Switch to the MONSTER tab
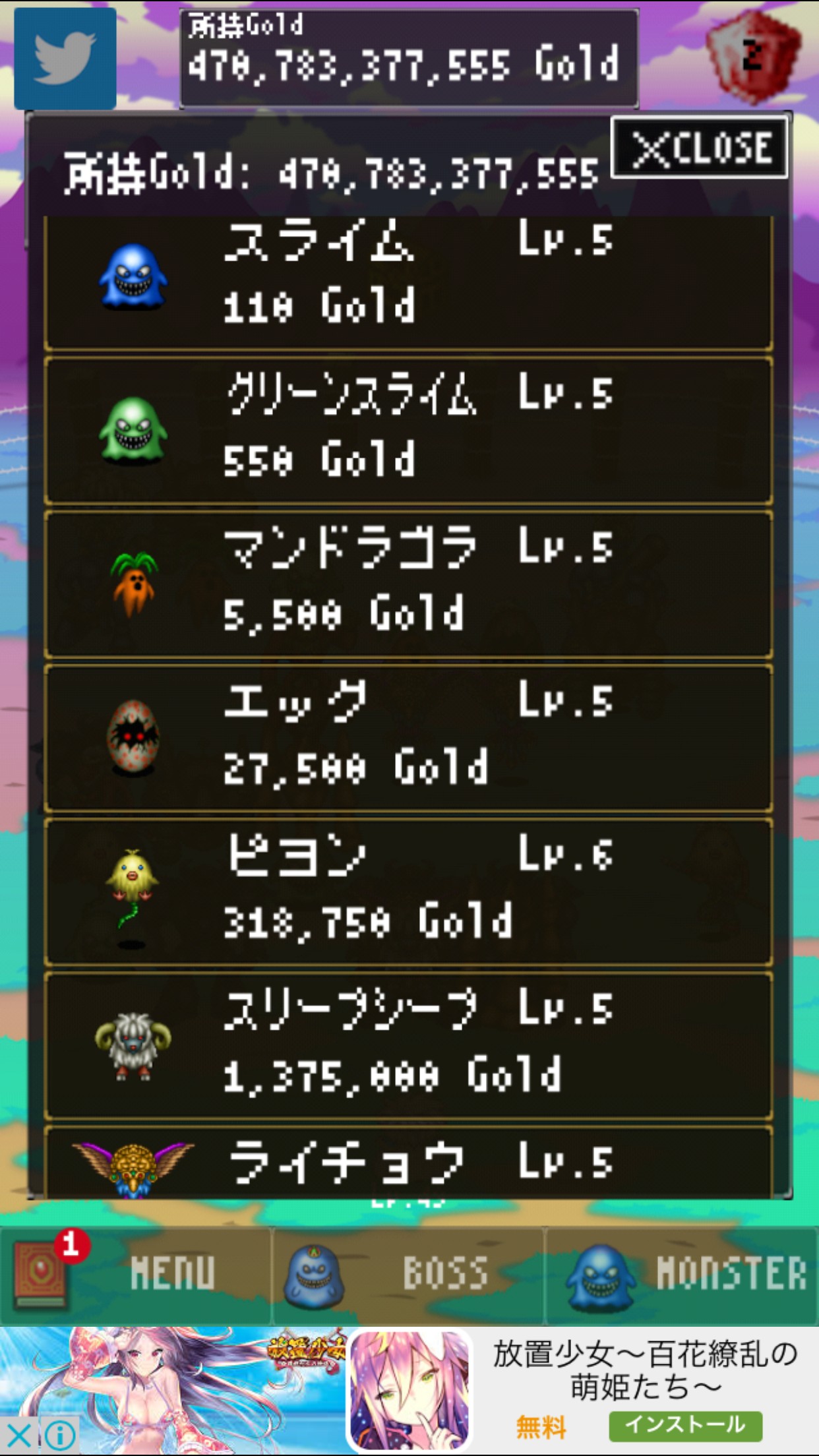The height and width of the screenshot is (1456, 819). pyautogui.click(x=682, y=1274)
